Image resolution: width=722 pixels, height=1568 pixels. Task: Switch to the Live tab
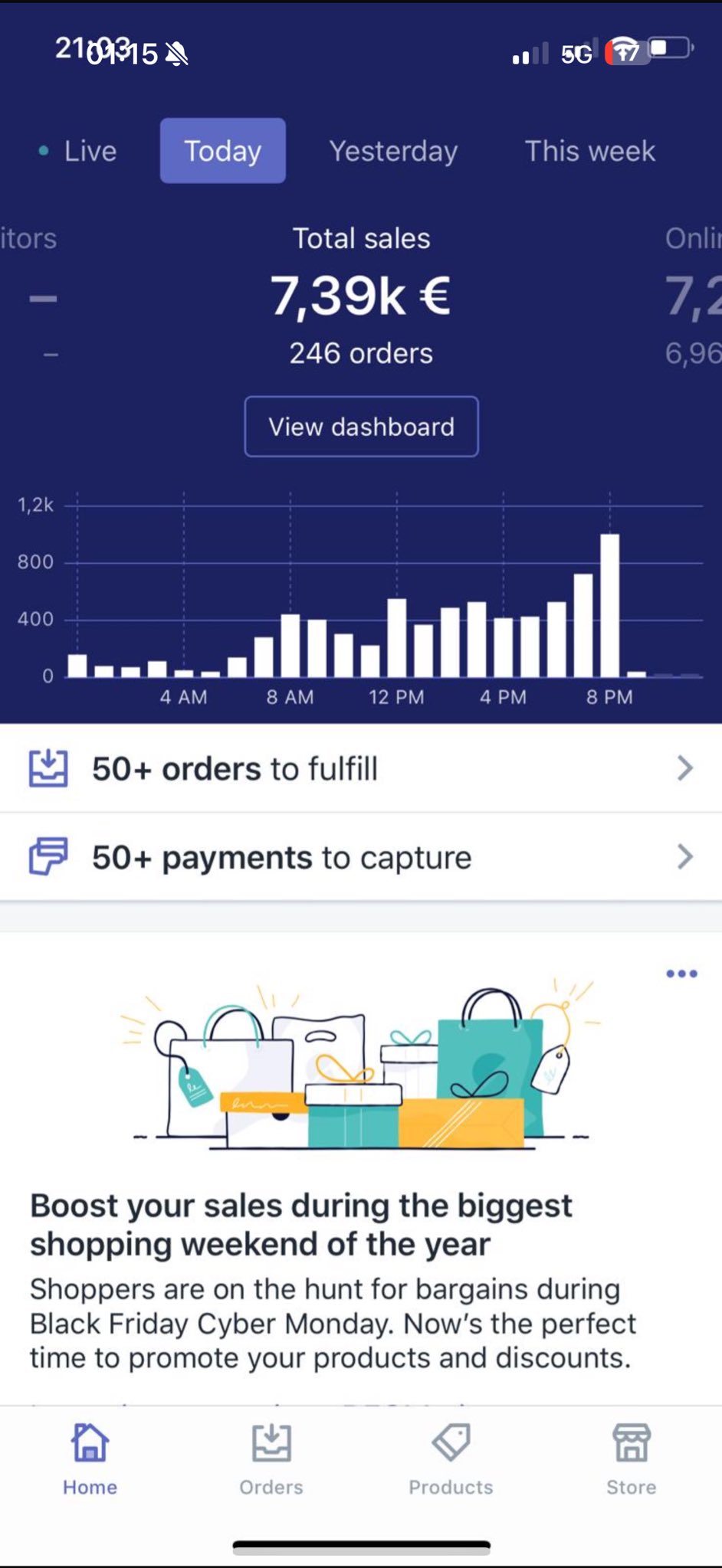pyautogui.click(x=79, y=151)
